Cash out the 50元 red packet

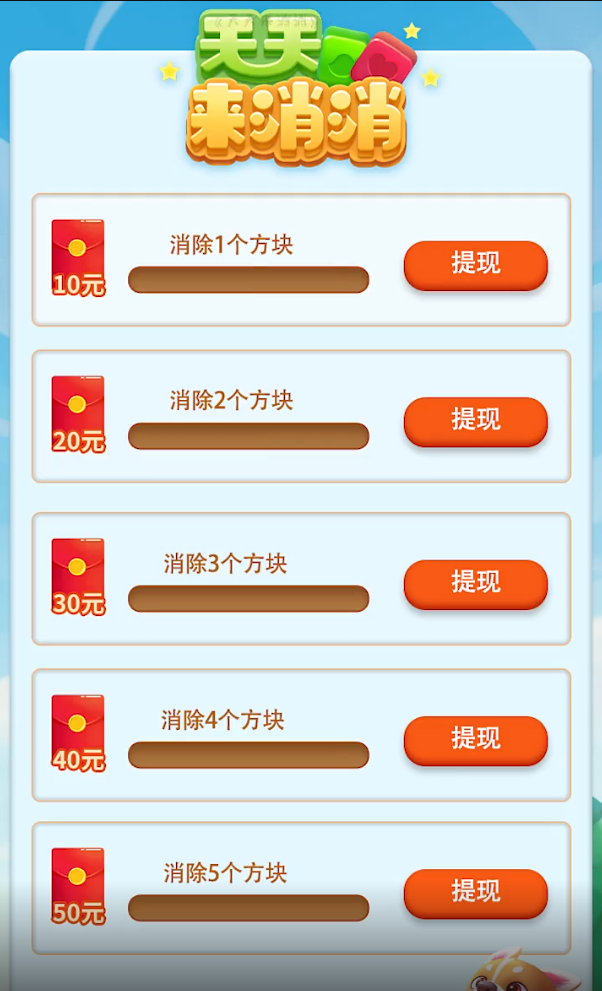point(475,893)
